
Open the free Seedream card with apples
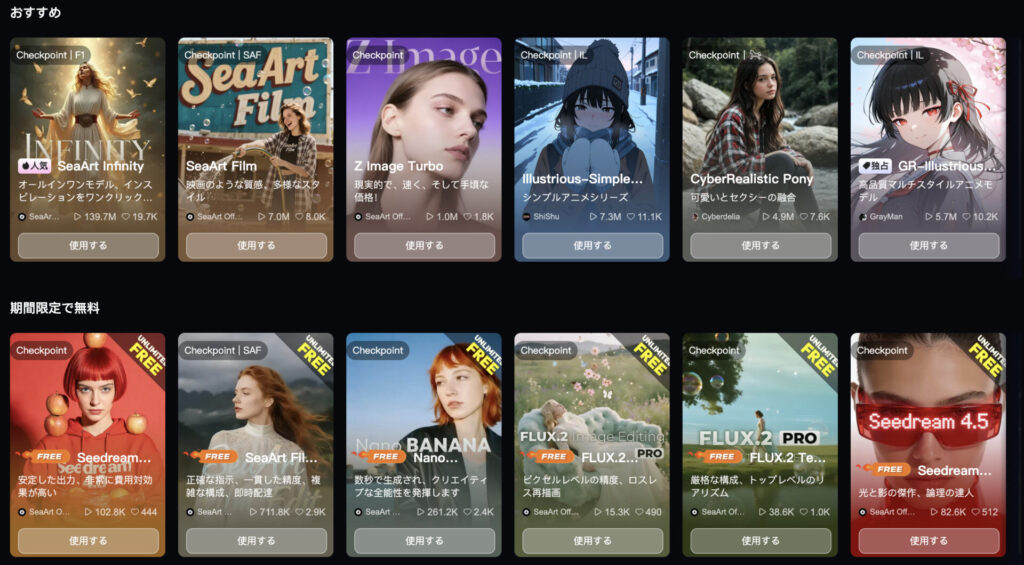[88, 415]
